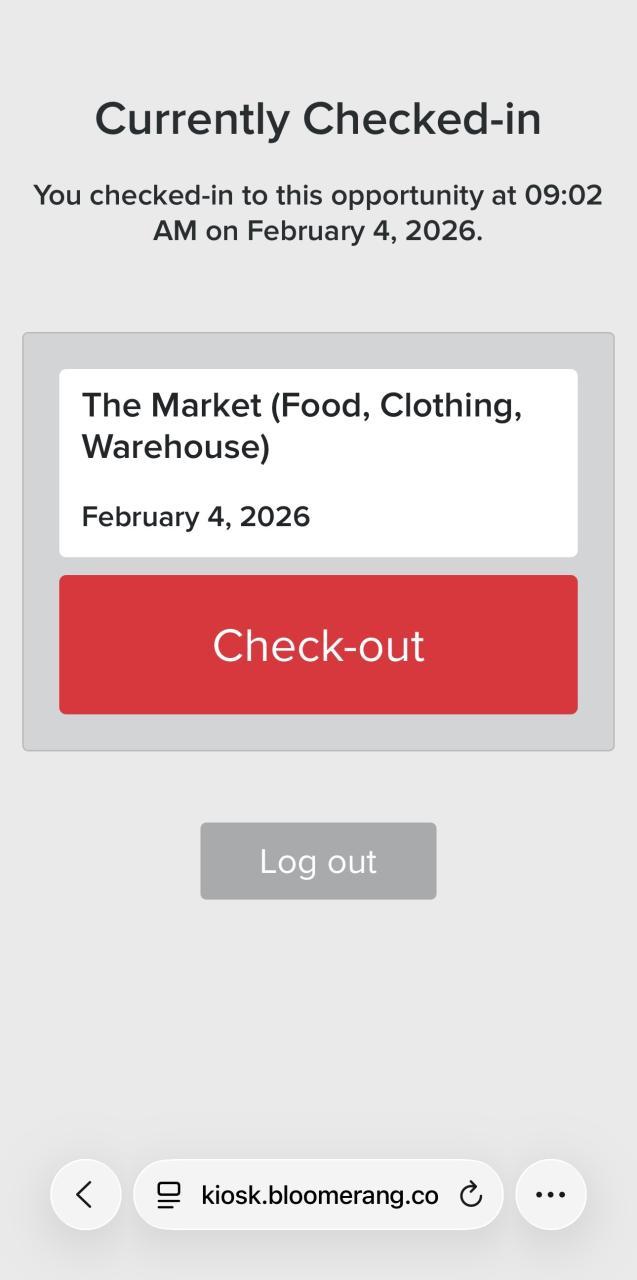The height and width of the screenshot is (1280, 637).
Task: Log out of the kiosk
Action: tap(318, 861)
